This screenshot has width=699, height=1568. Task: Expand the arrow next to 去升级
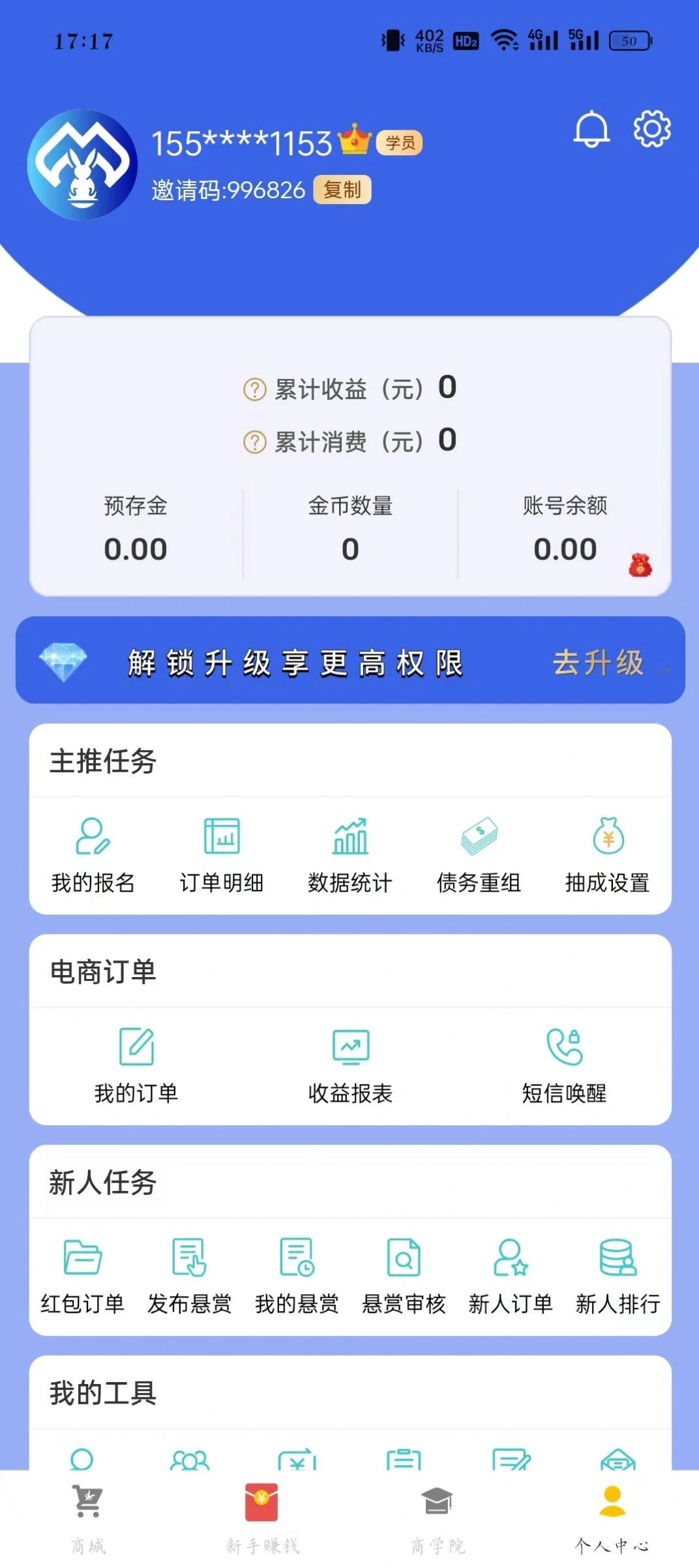[x=666, y=669]
